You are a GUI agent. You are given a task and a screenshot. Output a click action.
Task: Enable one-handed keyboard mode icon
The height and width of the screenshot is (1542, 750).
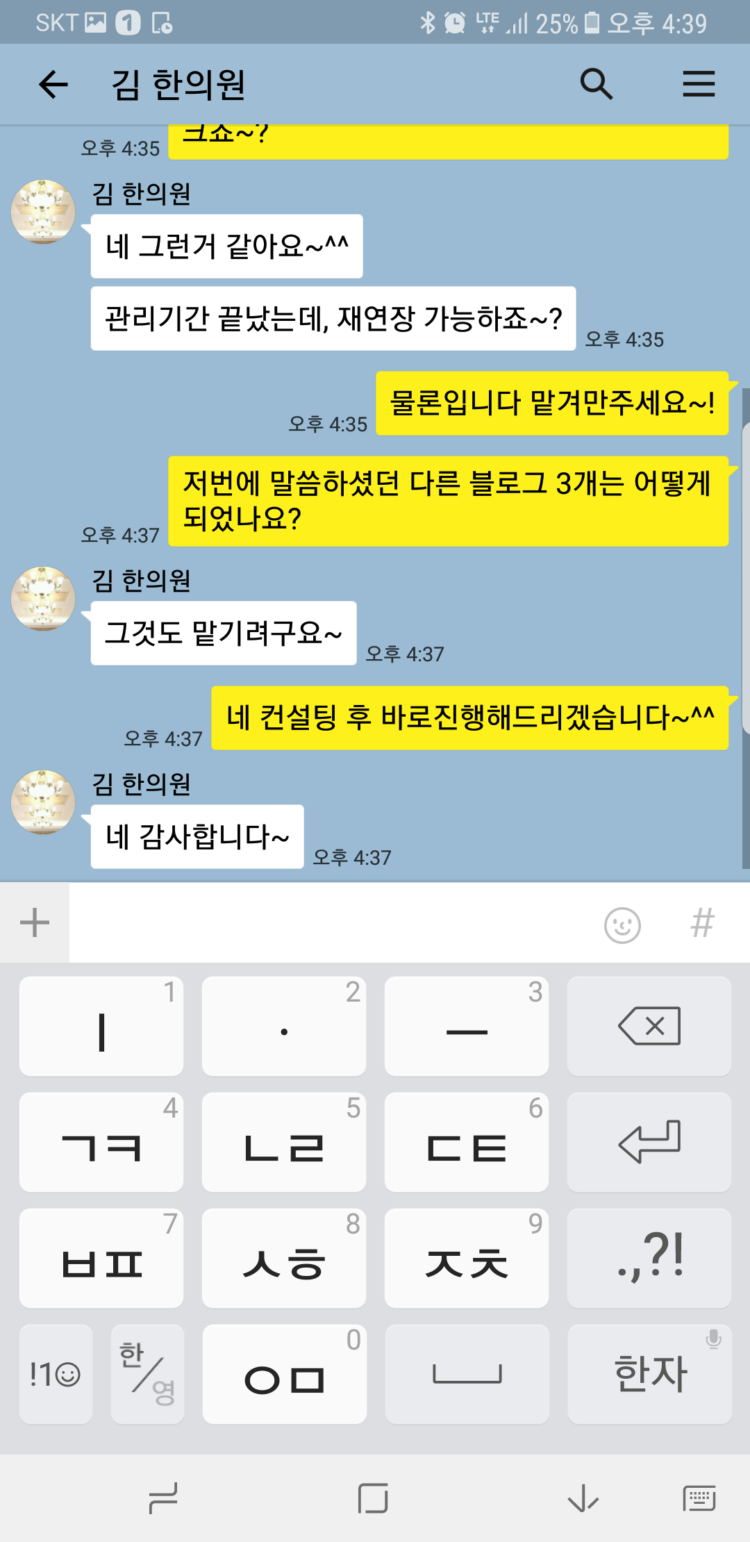[x=162, y=1499]
